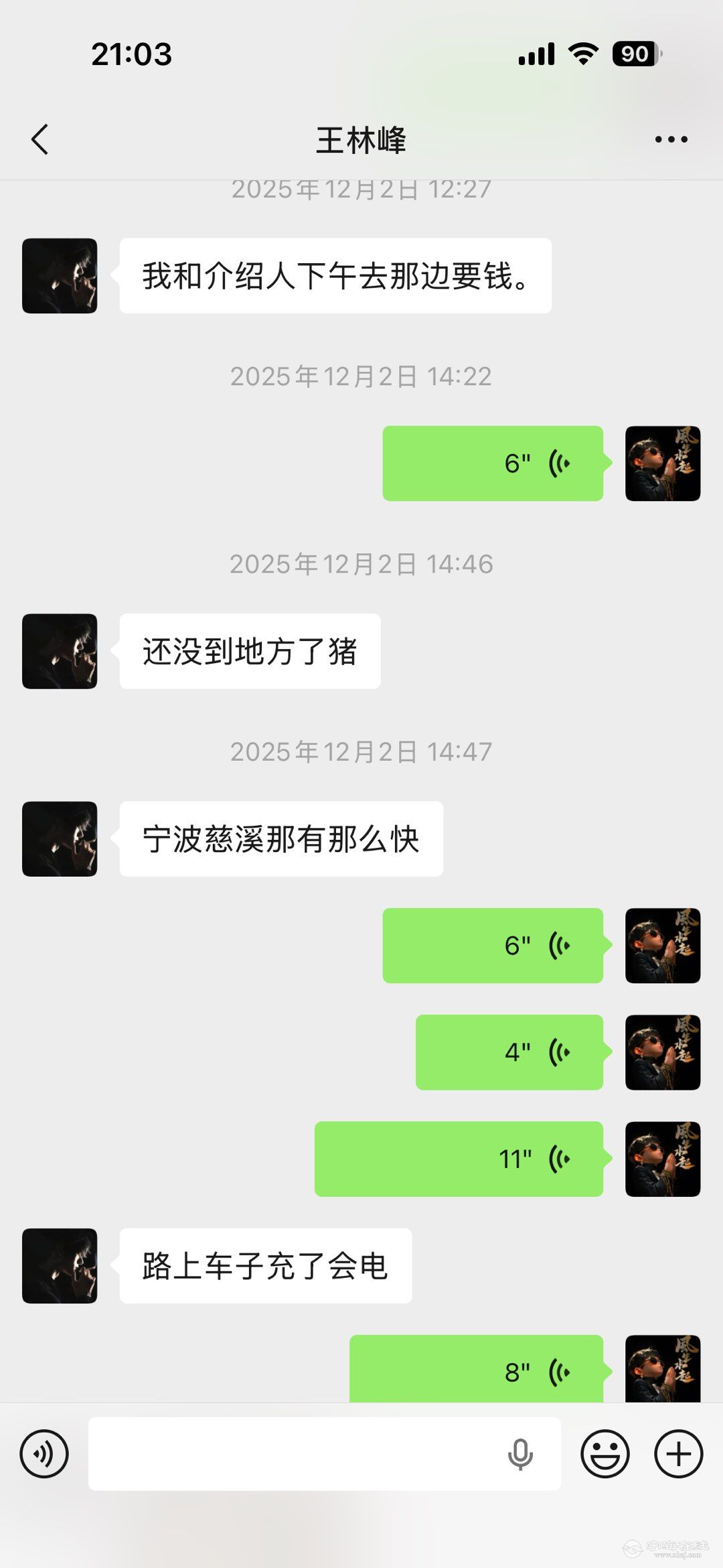Focus the message text field
This screenshot has width=723, height=1568.
295,1453
